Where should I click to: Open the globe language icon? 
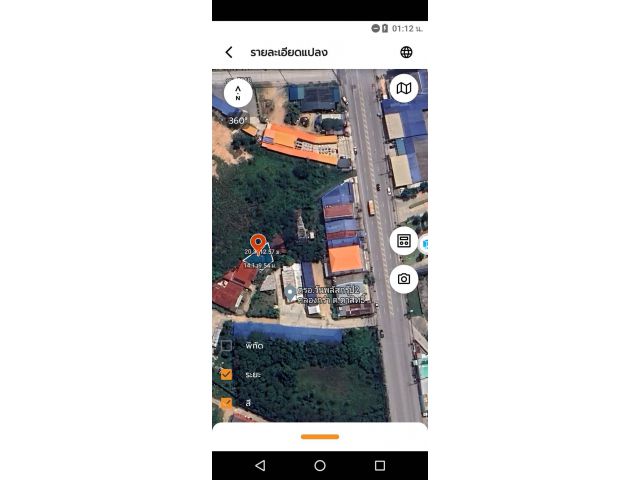click(x=406, y=52)
